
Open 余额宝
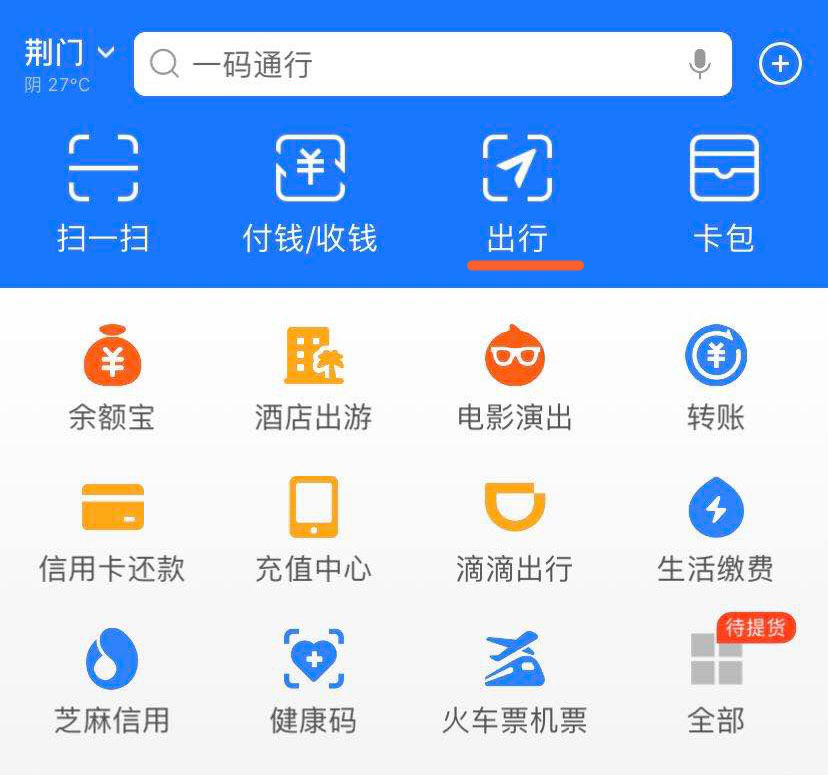[x=112, y=378]
